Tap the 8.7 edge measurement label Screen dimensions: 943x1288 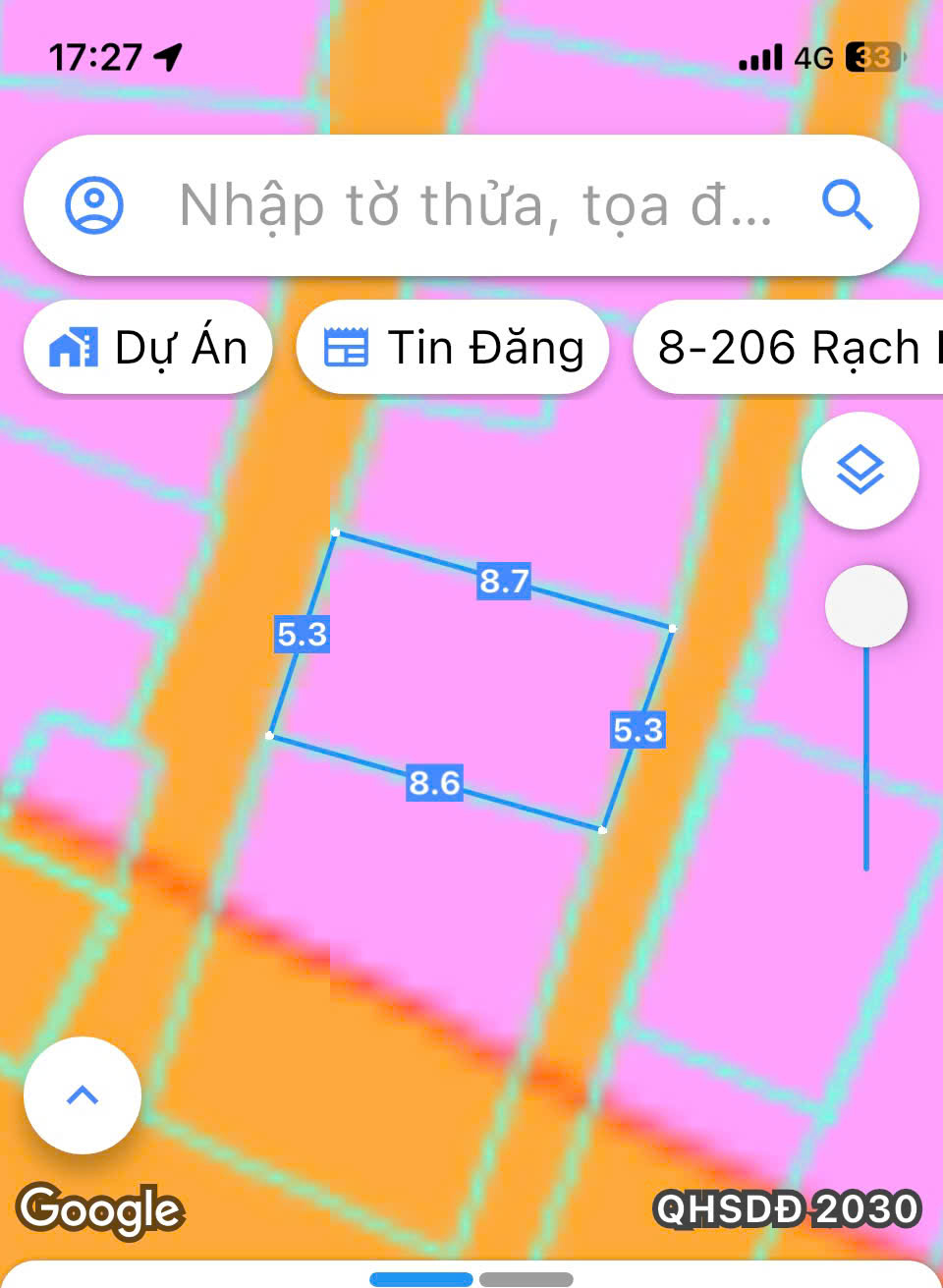(504, 583)
